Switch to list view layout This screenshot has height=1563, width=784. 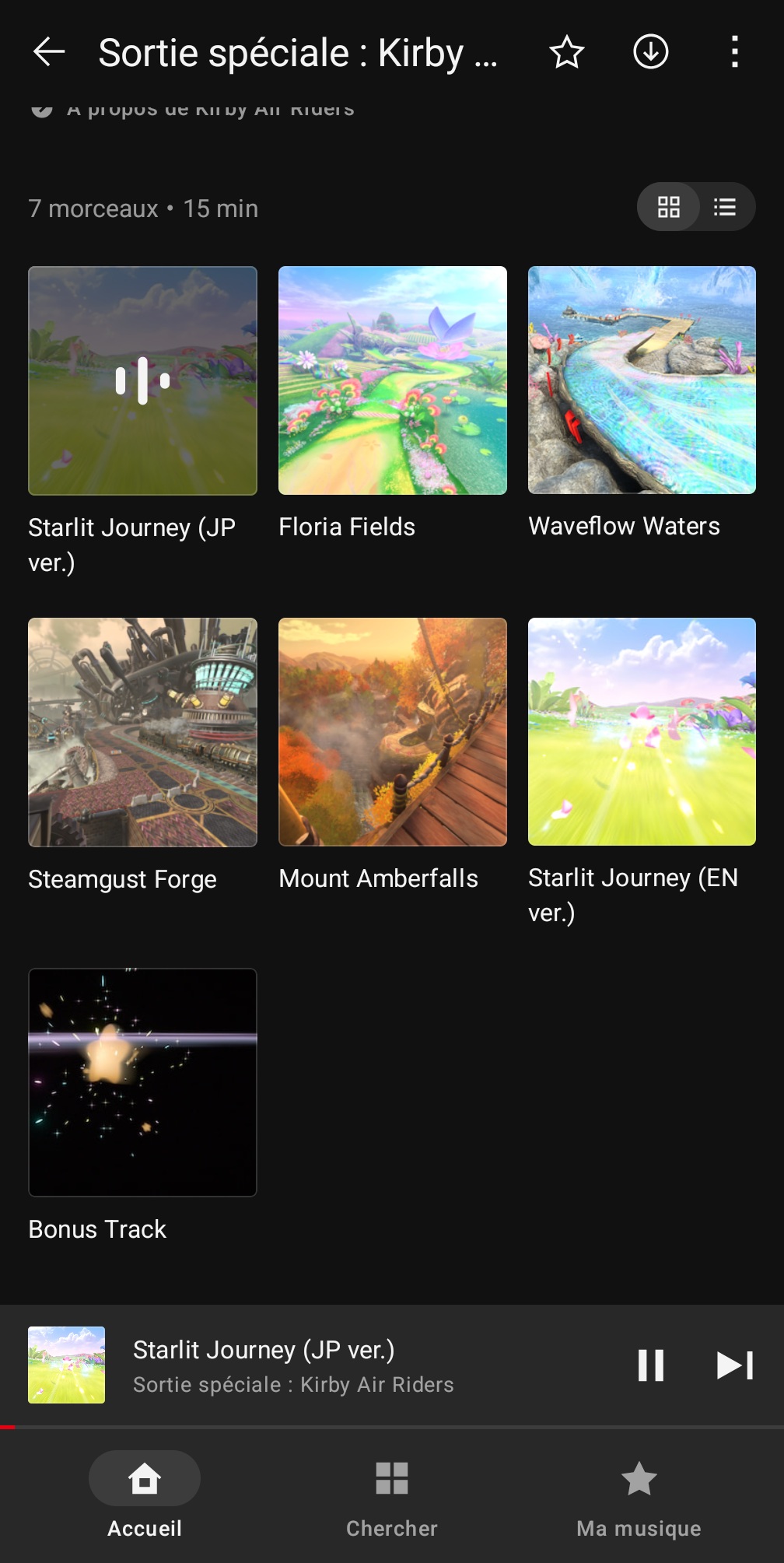[x=725, y=207]
